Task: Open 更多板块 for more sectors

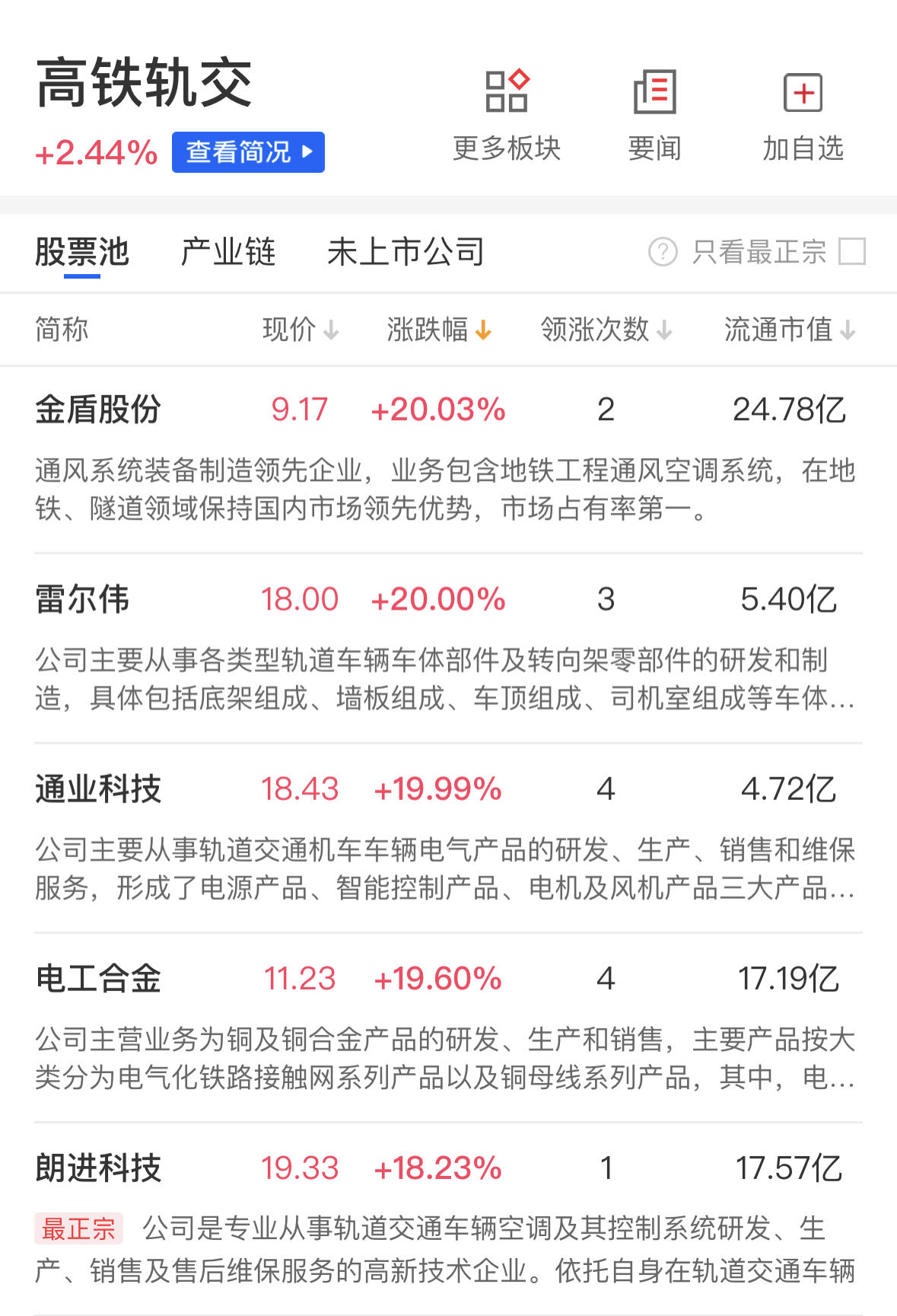Action: coord(506,114)
